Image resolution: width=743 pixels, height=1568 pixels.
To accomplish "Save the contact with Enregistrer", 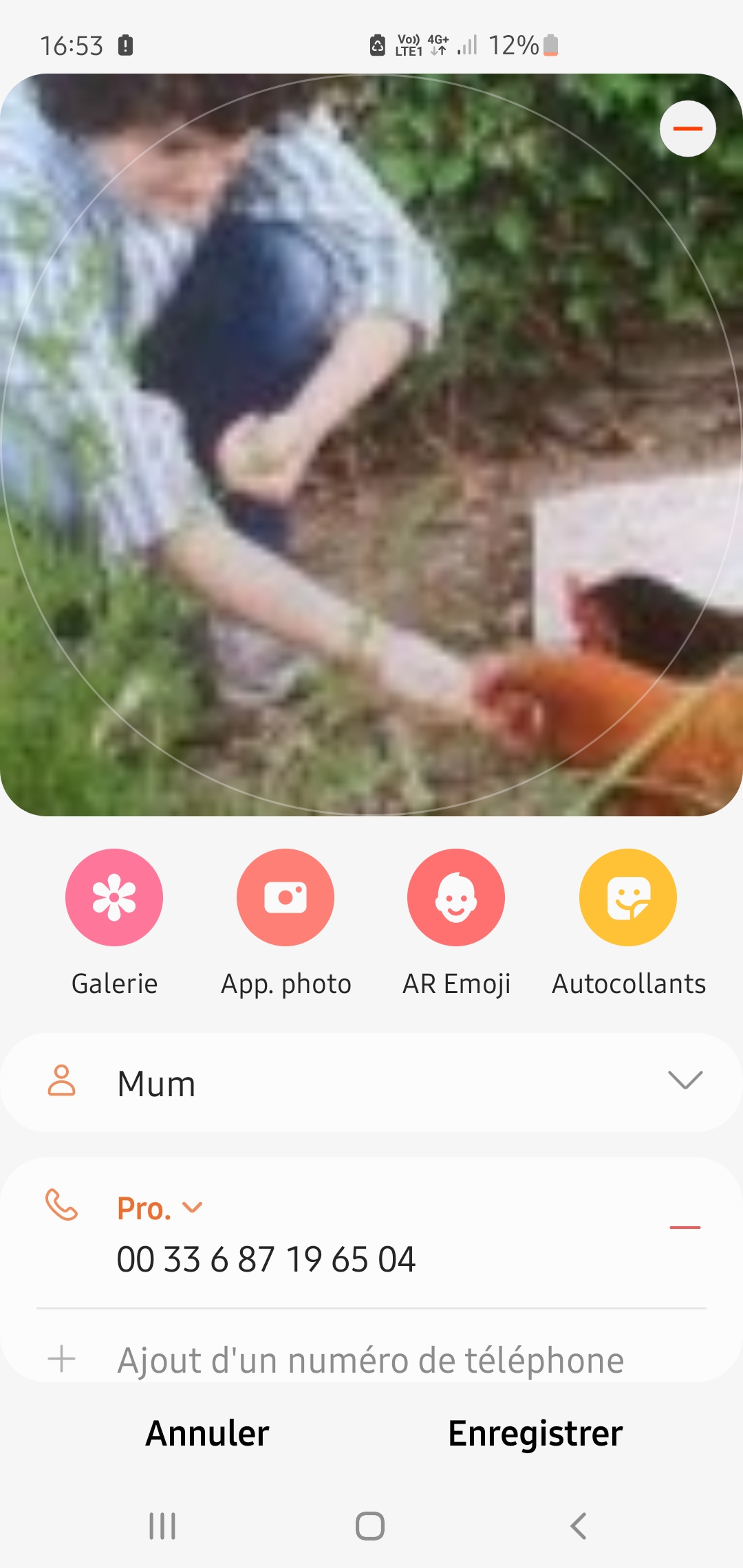I will coord(535,1434).
